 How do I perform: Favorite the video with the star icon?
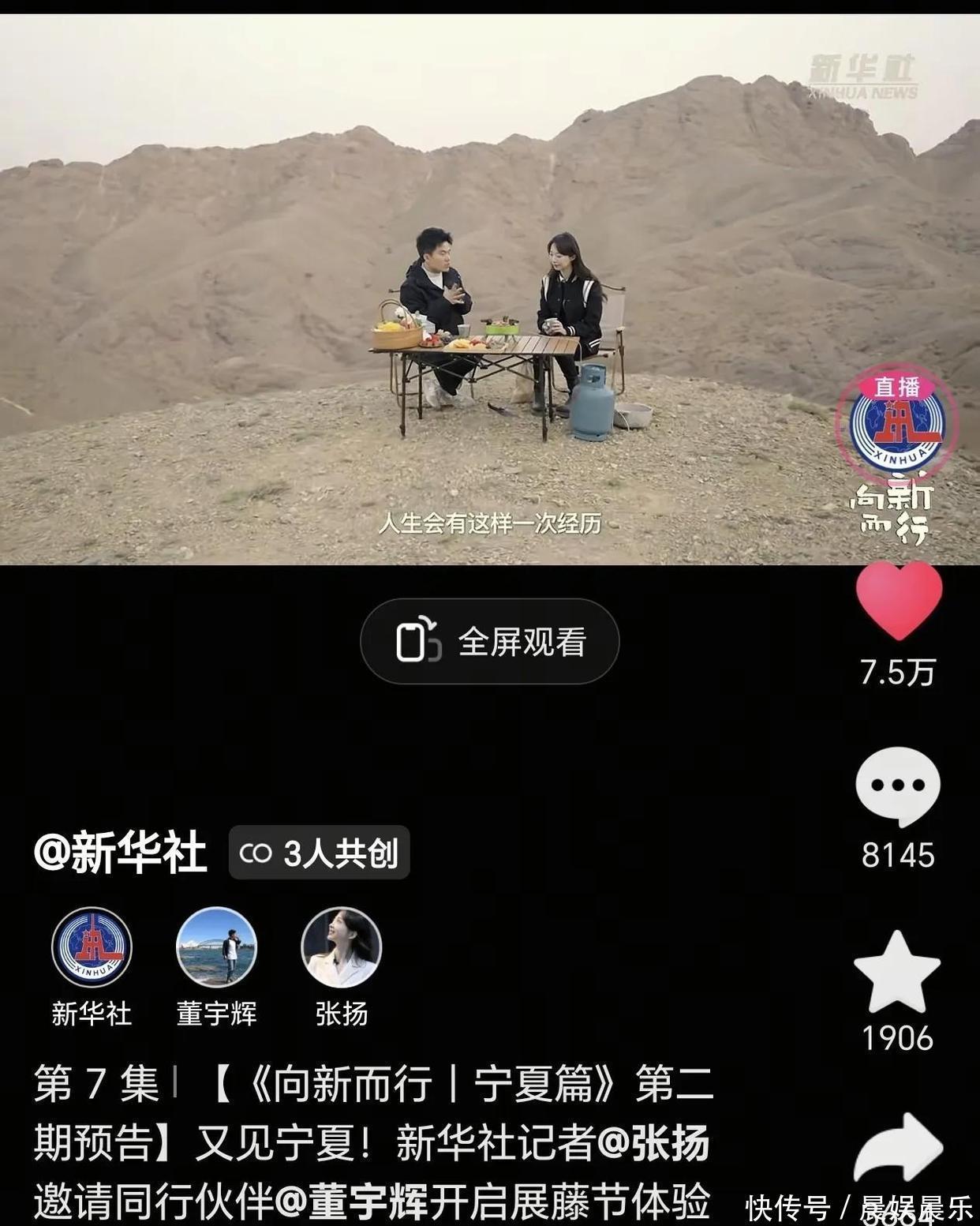897,973
